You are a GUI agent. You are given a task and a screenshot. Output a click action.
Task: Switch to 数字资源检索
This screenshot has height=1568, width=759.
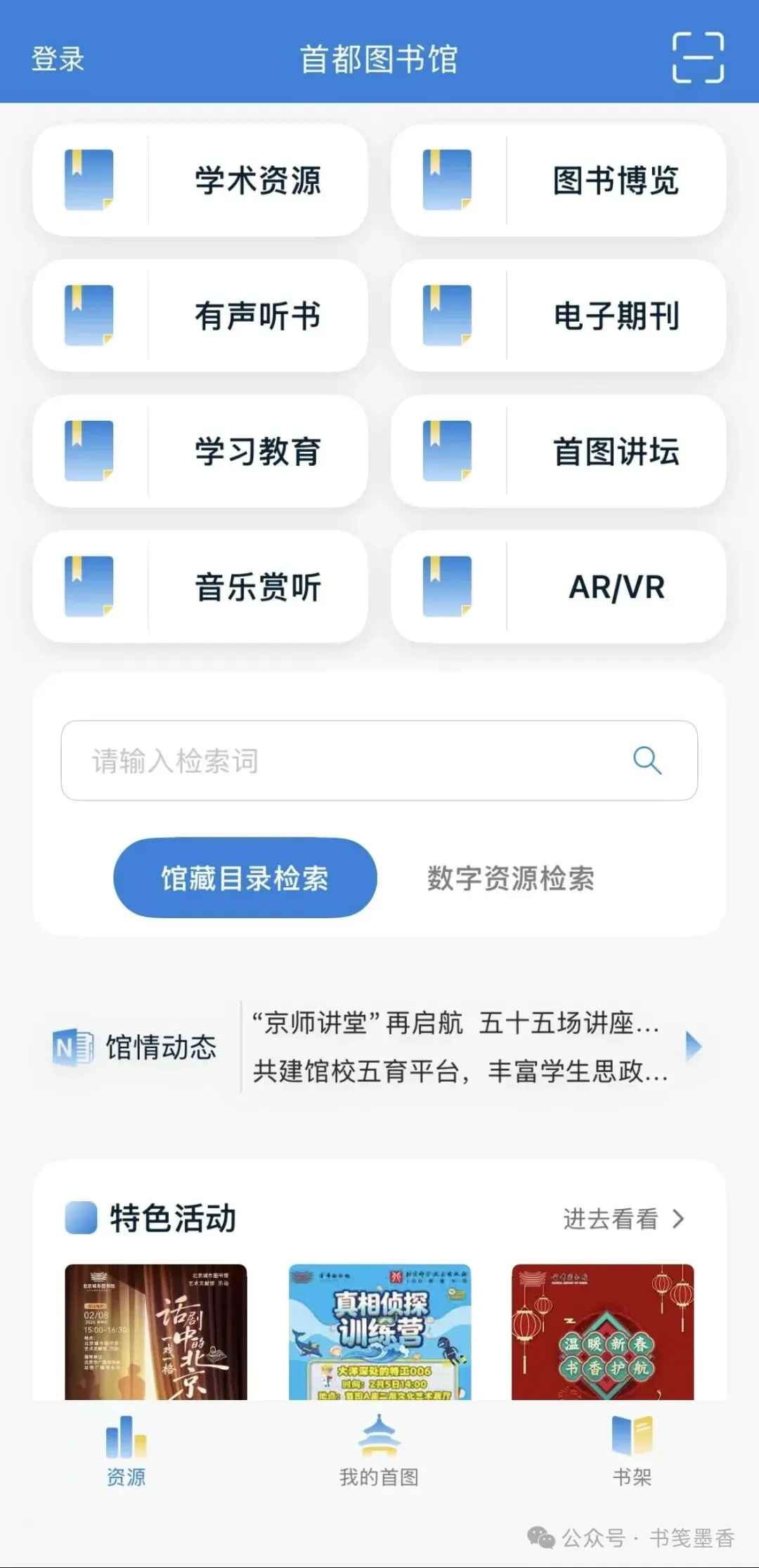pyautogui.click(x=511, y=878)
